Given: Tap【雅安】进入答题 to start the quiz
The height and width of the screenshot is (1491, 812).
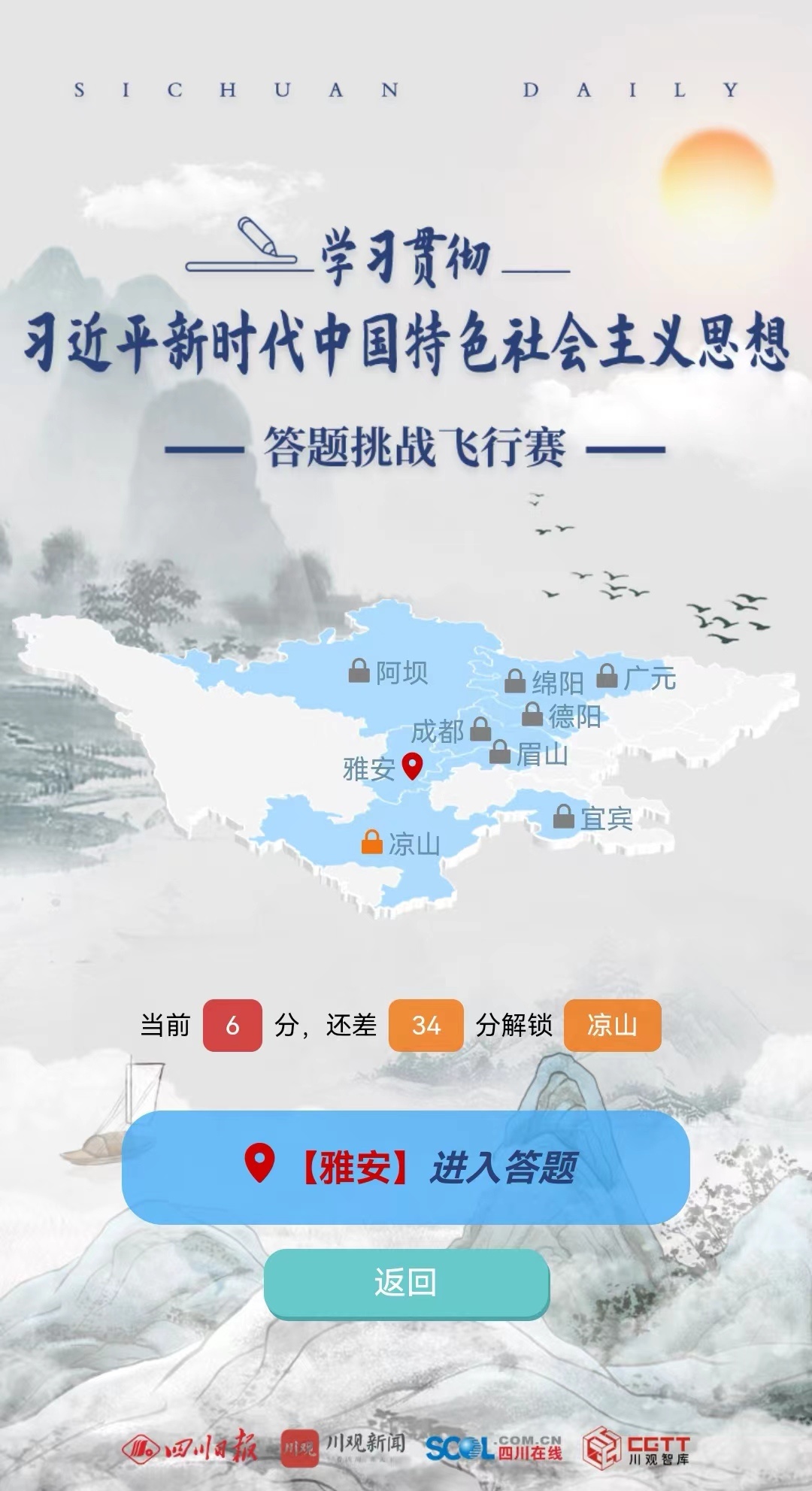Looking at the screenshot, I should coord(406,1167).
